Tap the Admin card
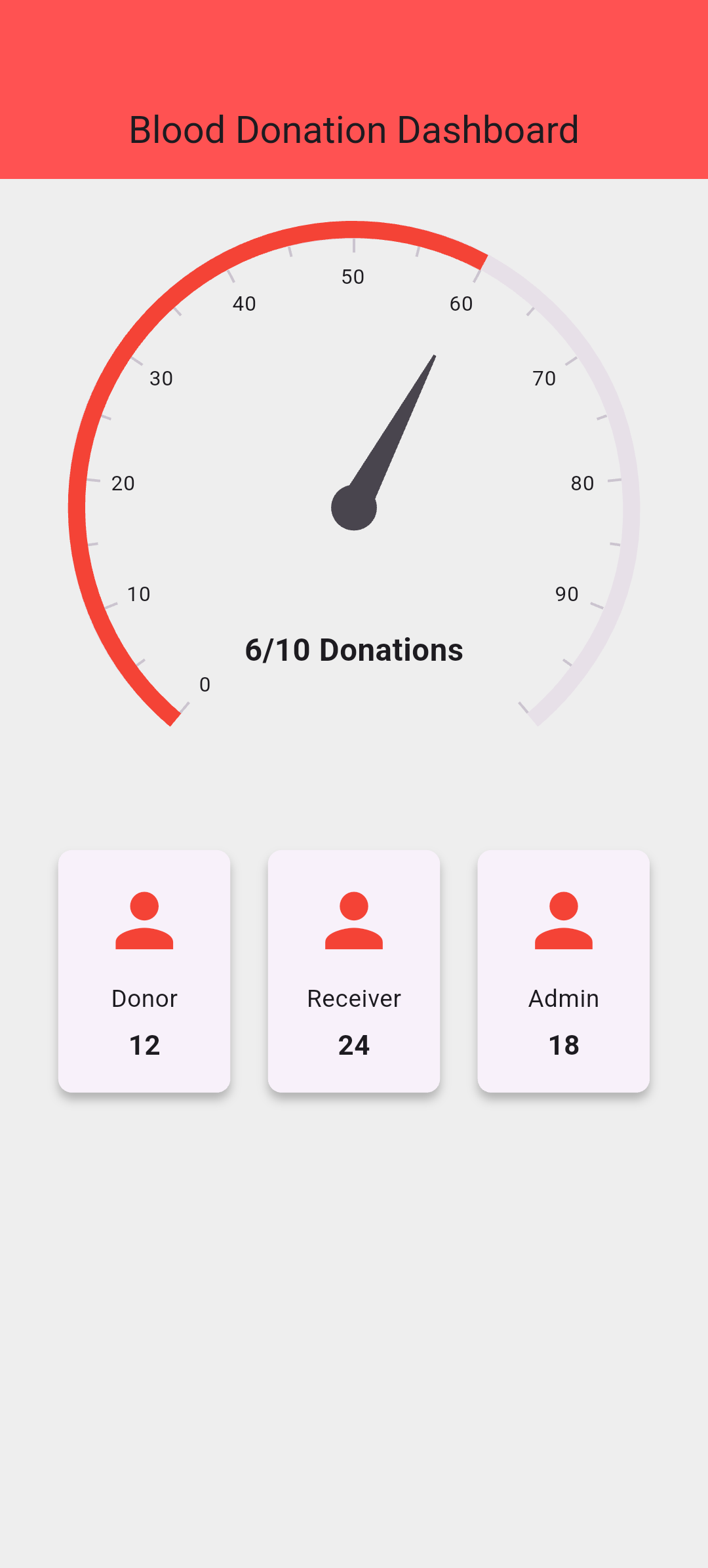Viewport: 708px width, 1568px height. coord(564,971)
